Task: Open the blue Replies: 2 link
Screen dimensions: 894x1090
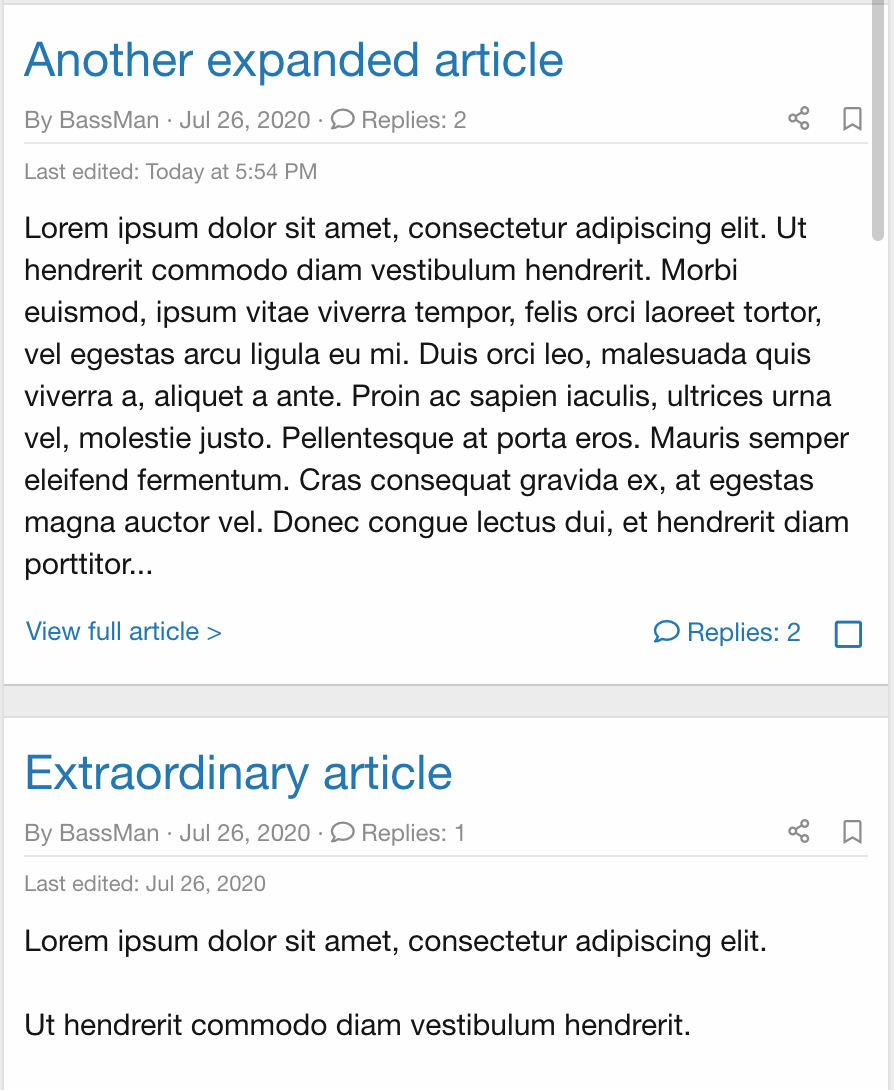Action: pos(727,632)
